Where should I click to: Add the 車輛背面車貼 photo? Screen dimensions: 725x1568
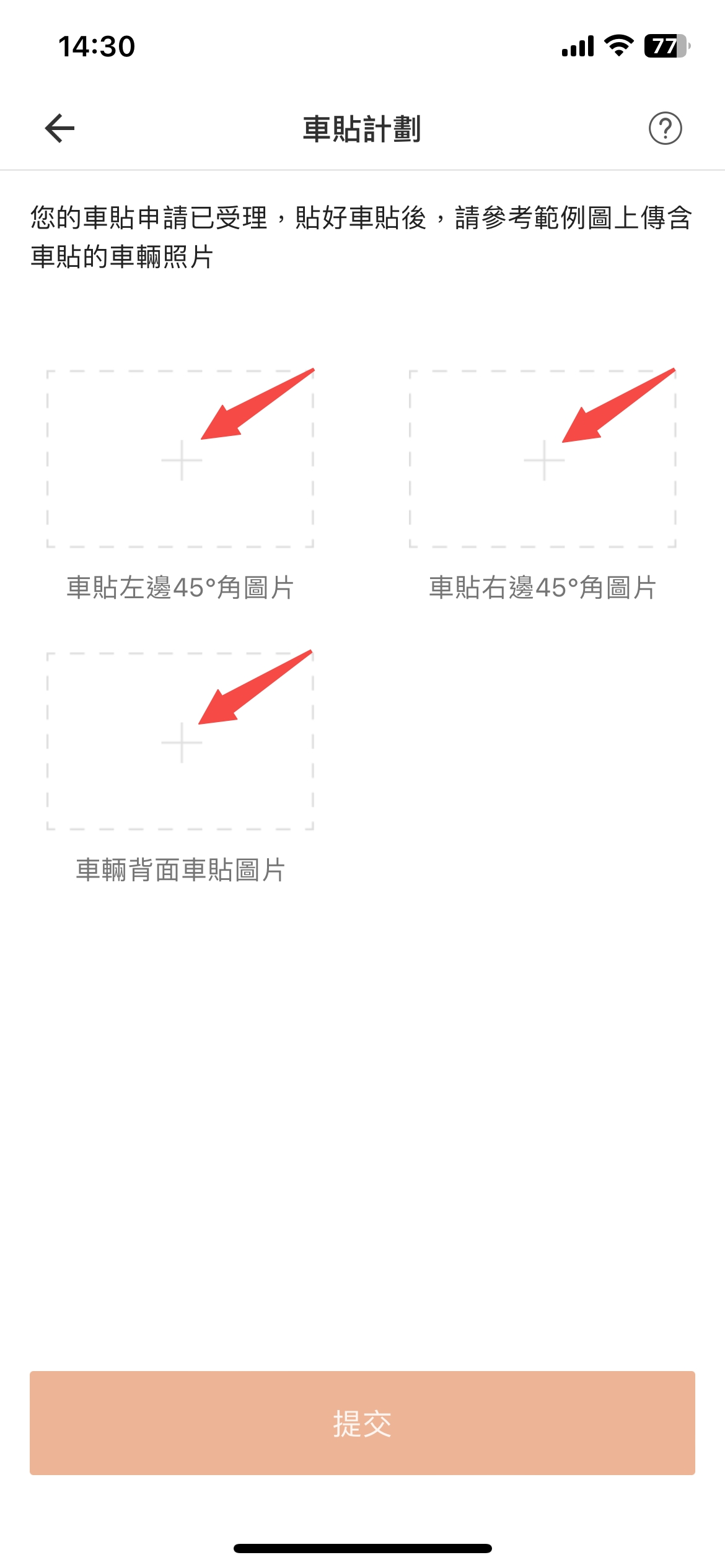(180, 741)
